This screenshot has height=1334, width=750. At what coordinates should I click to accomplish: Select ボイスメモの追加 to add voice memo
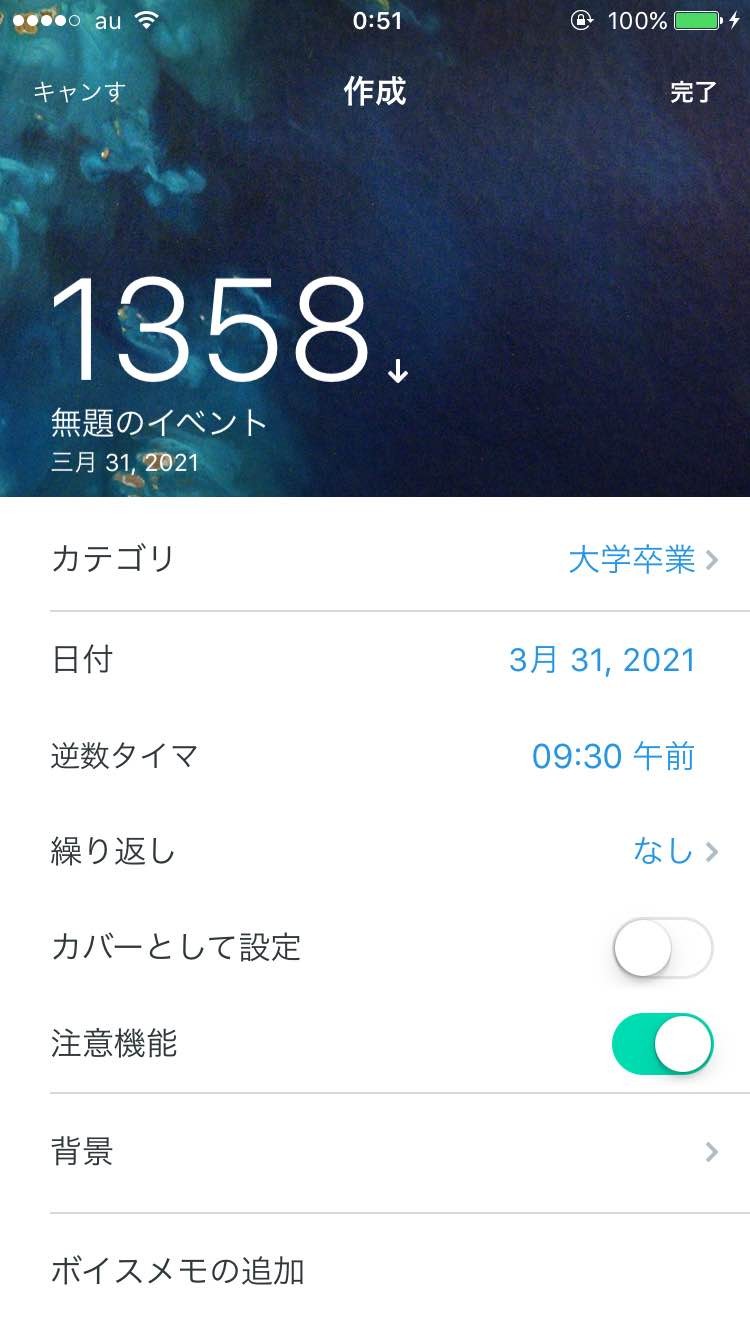(178, 1271)
